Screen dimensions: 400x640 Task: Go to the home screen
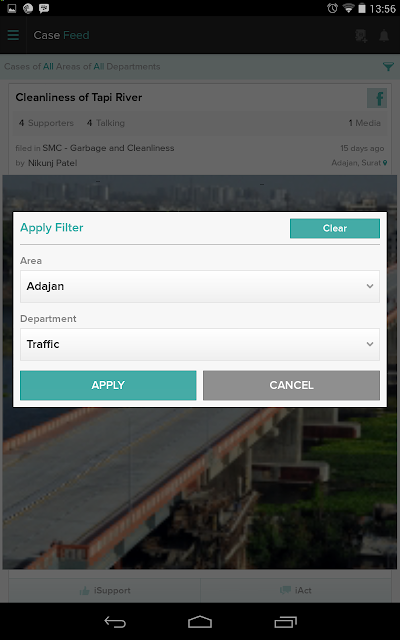pos(200,622)
